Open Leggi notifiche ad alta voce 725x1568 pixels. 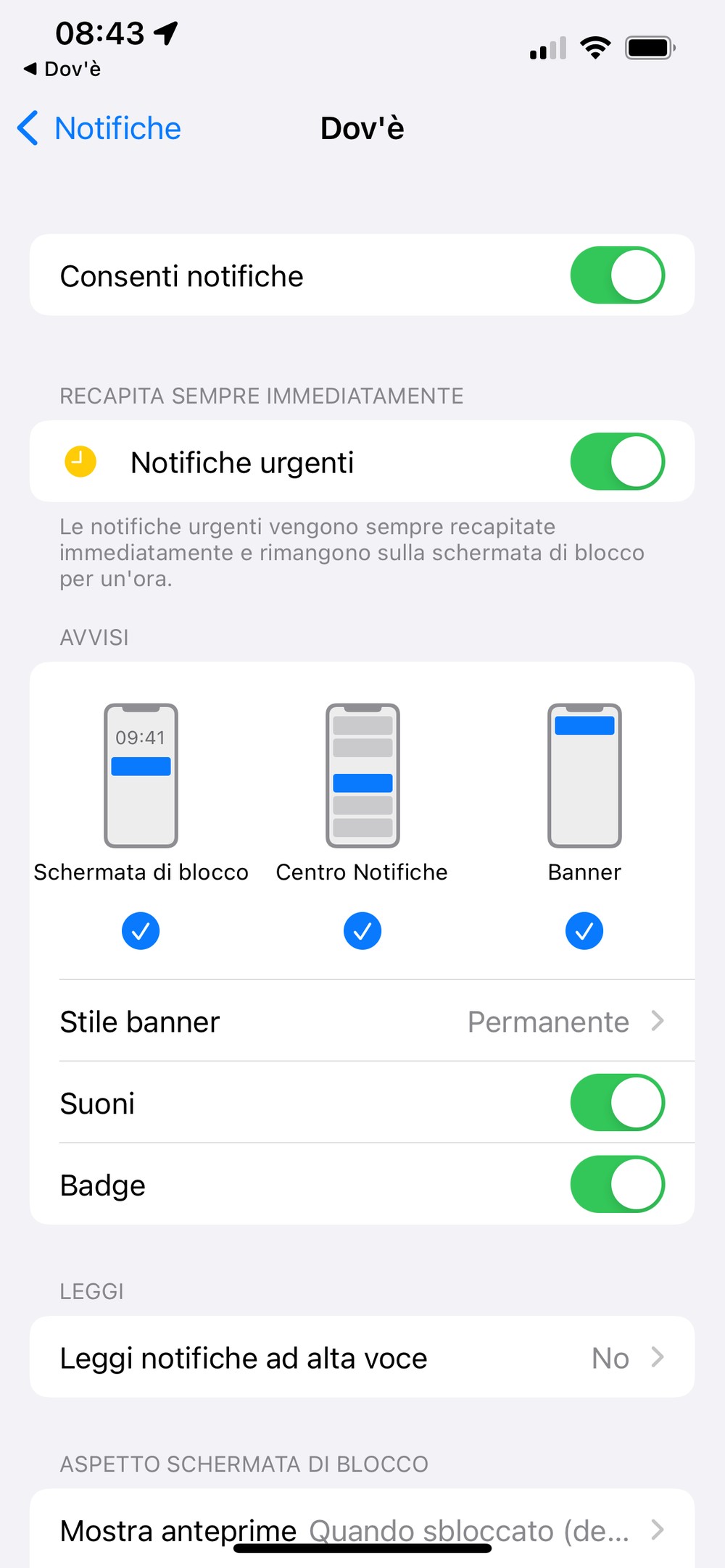(362, 1357)
